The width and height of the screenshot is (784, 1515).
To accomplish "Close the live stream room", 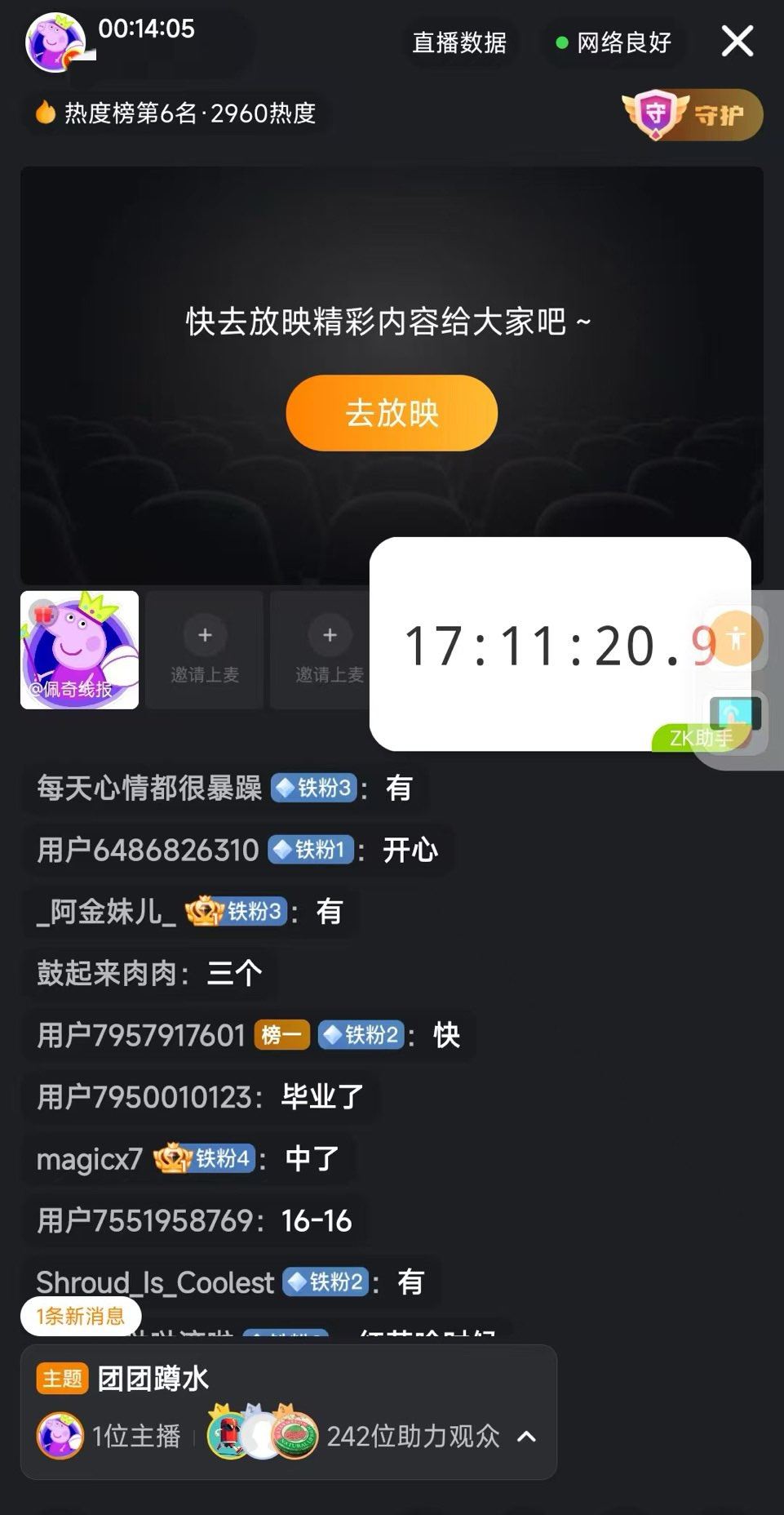I will click(x=737, y=41).
